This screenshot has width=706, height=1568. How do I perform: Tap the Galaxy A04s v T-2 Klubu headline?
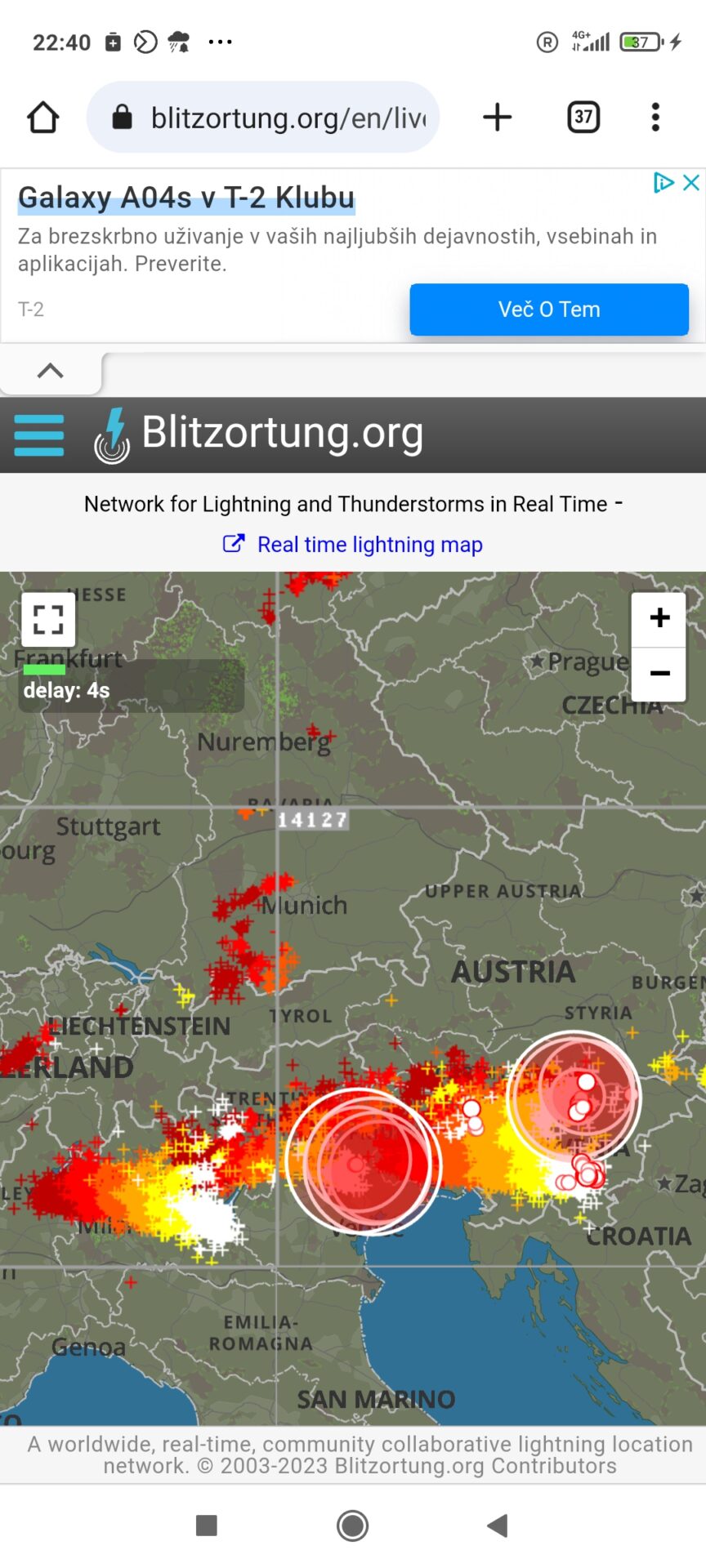point(186,198)
